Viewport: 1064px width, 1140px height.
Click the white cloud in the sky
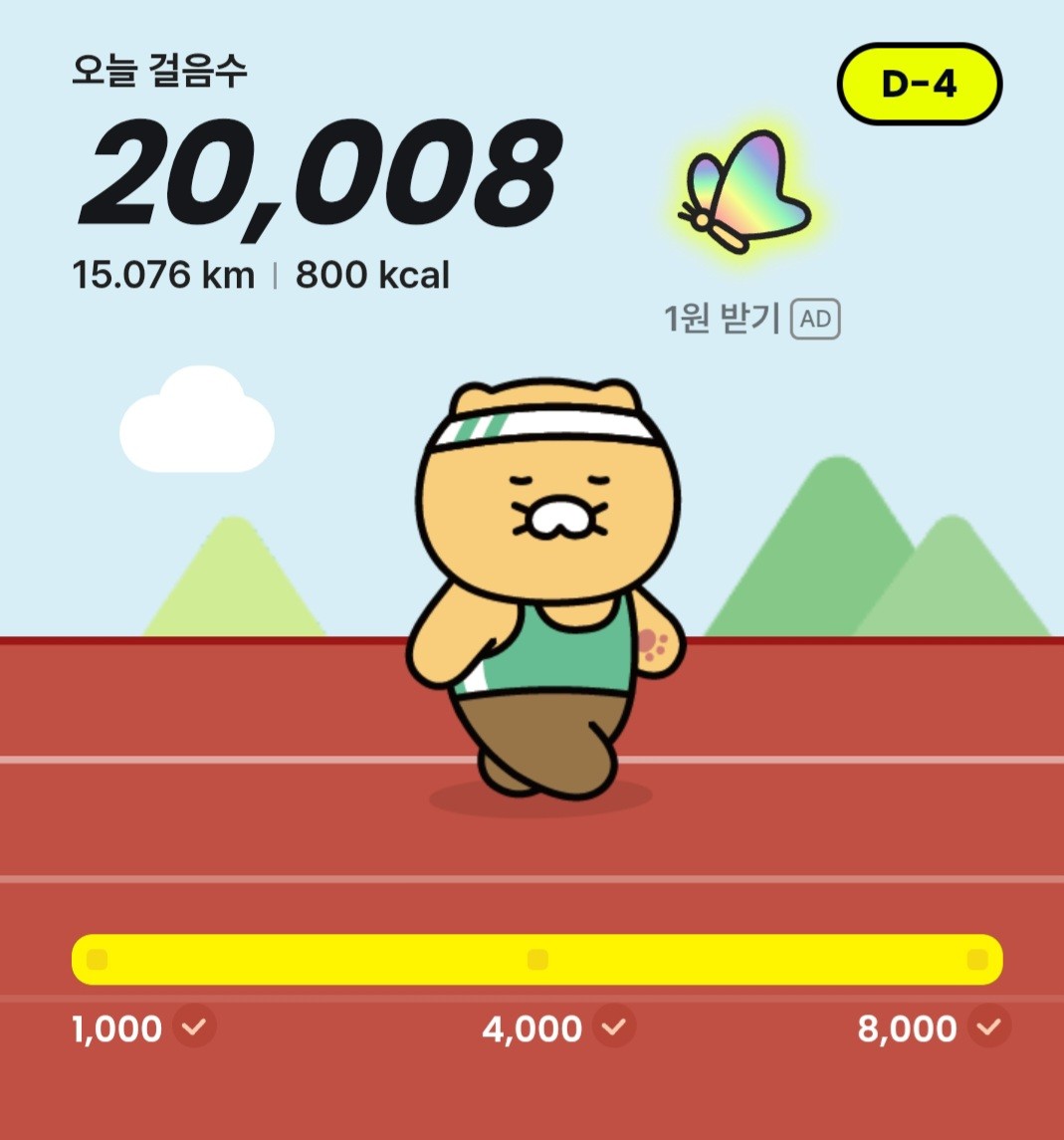197,423
